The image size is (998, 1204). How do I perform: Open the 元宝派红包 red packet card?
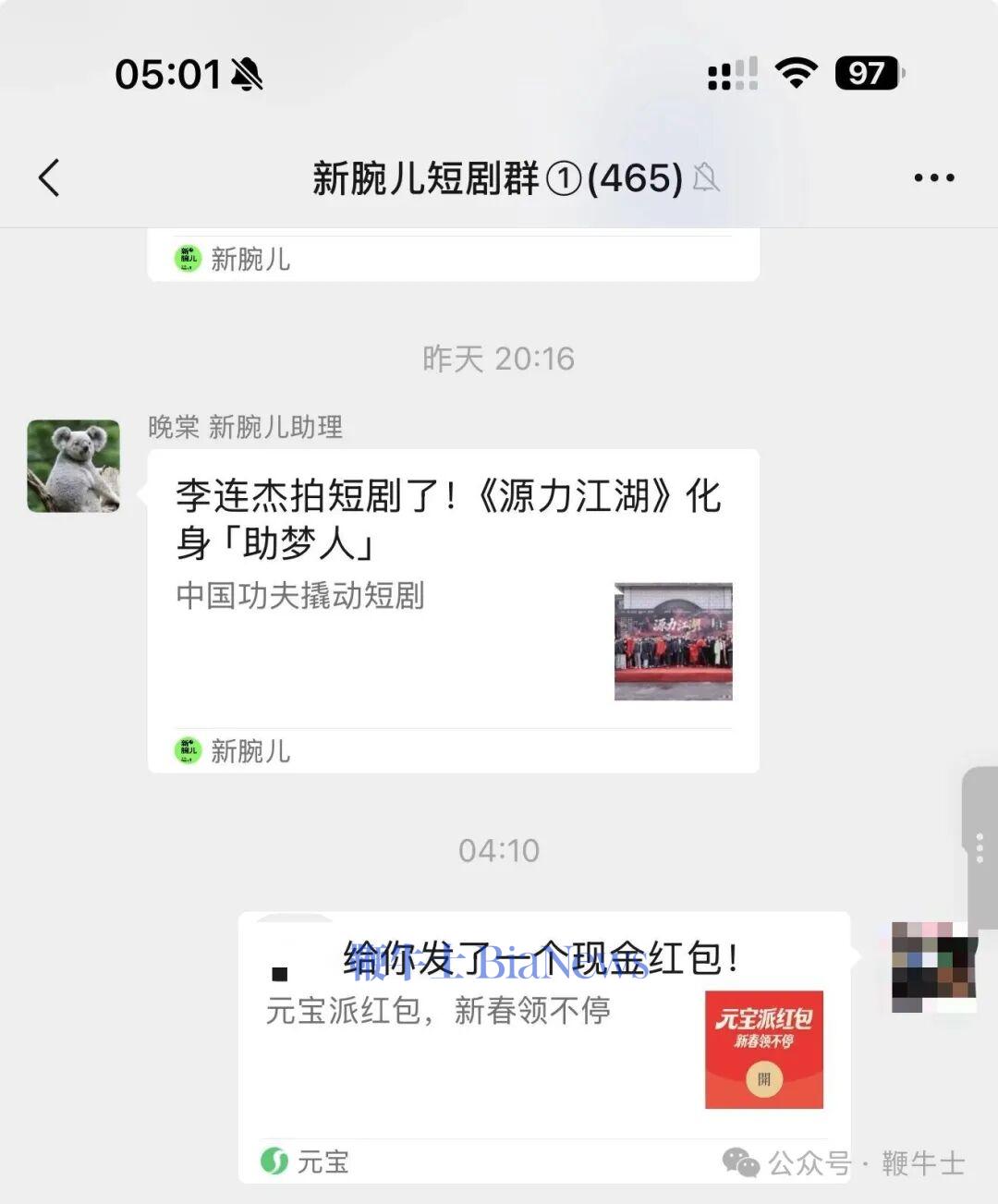click(x=543, y=1035)
